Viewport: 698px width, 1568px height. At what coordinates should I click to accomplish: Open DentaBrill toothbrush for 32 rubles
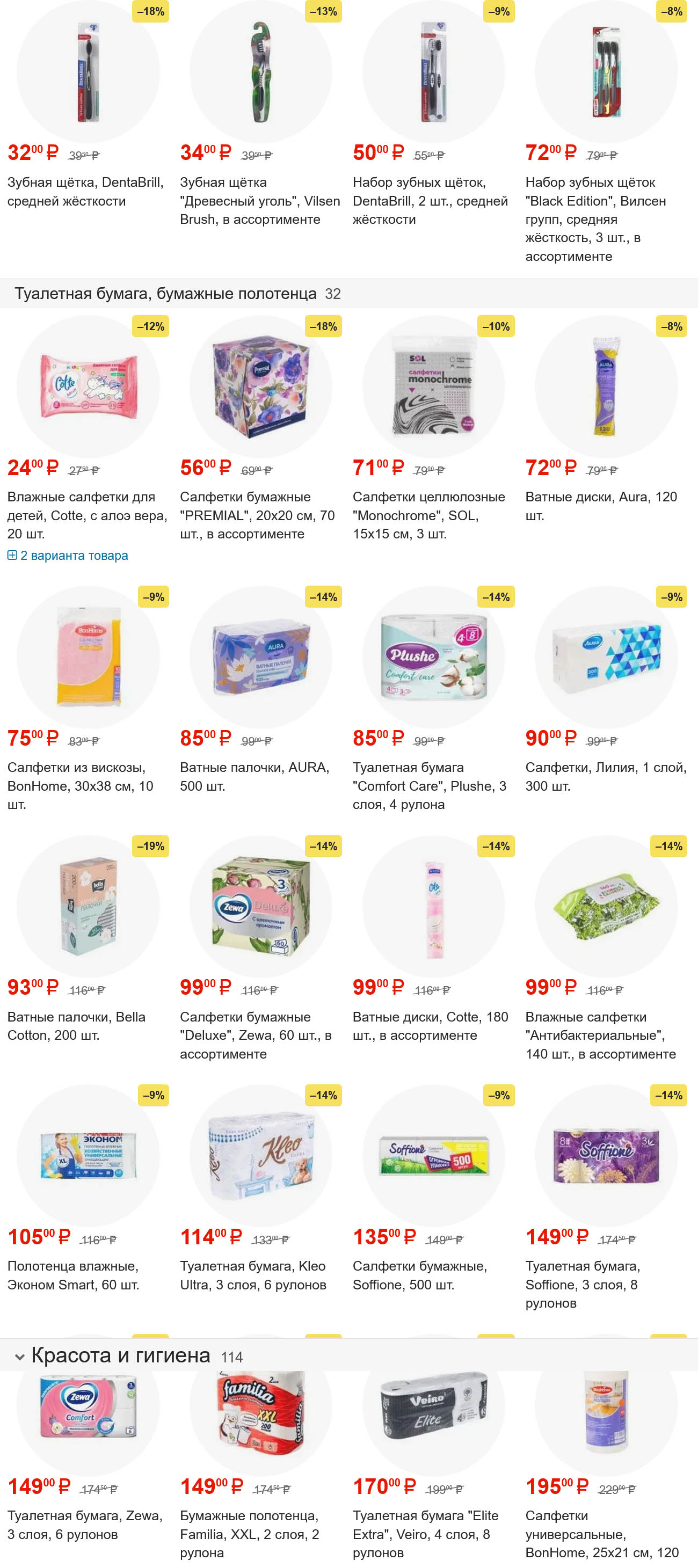[85, 191]
